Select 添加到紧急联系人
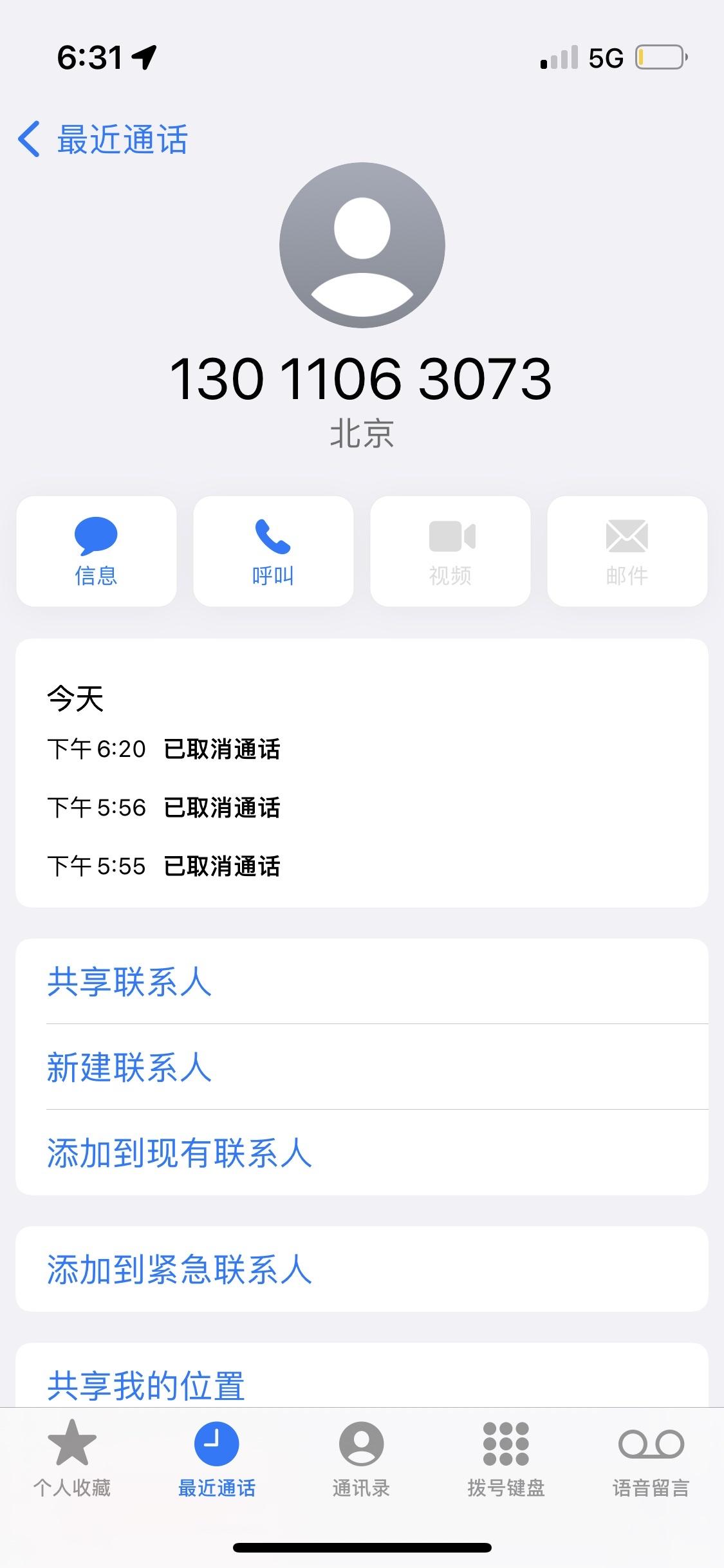The width and height of the screenshot is (724, 1568). pyautogui.click(x=179, y=1269)
